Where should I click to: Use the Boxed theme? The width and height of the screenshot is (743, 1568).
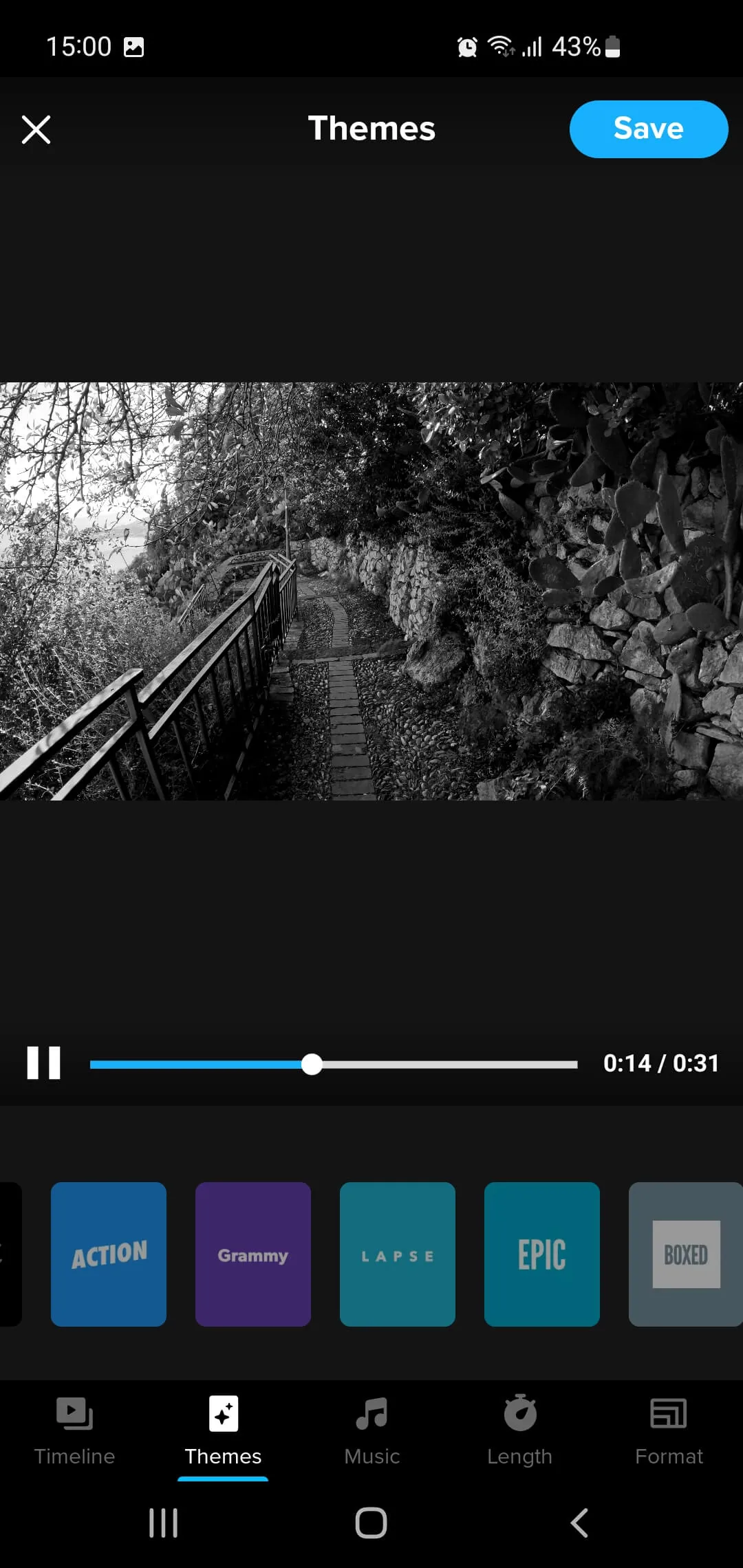(685, 1254)
